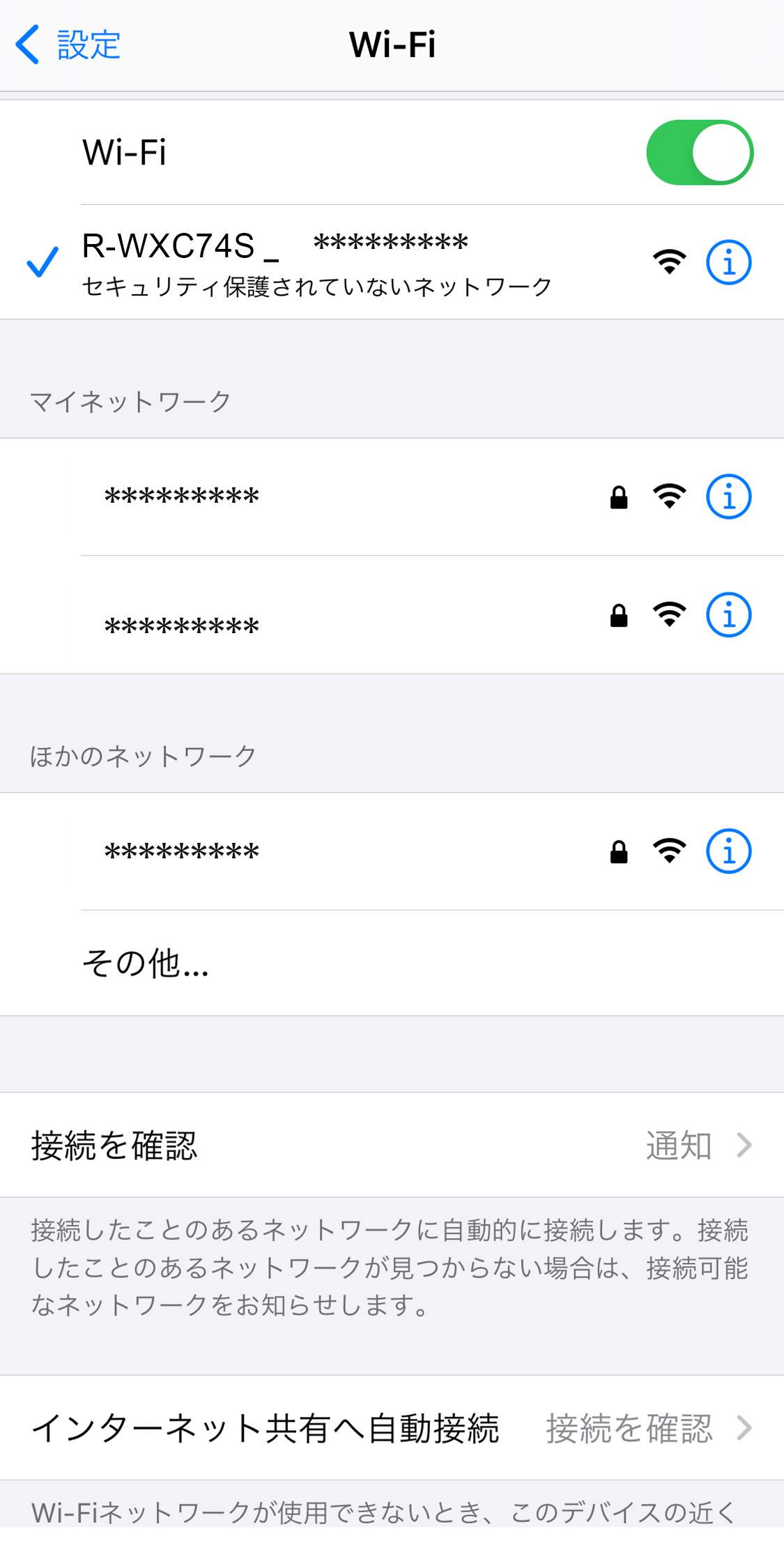This screenshot has height=1541, width=784.
Task: Join the first network under マイネットワーク
Action: [x=314, y=497]
